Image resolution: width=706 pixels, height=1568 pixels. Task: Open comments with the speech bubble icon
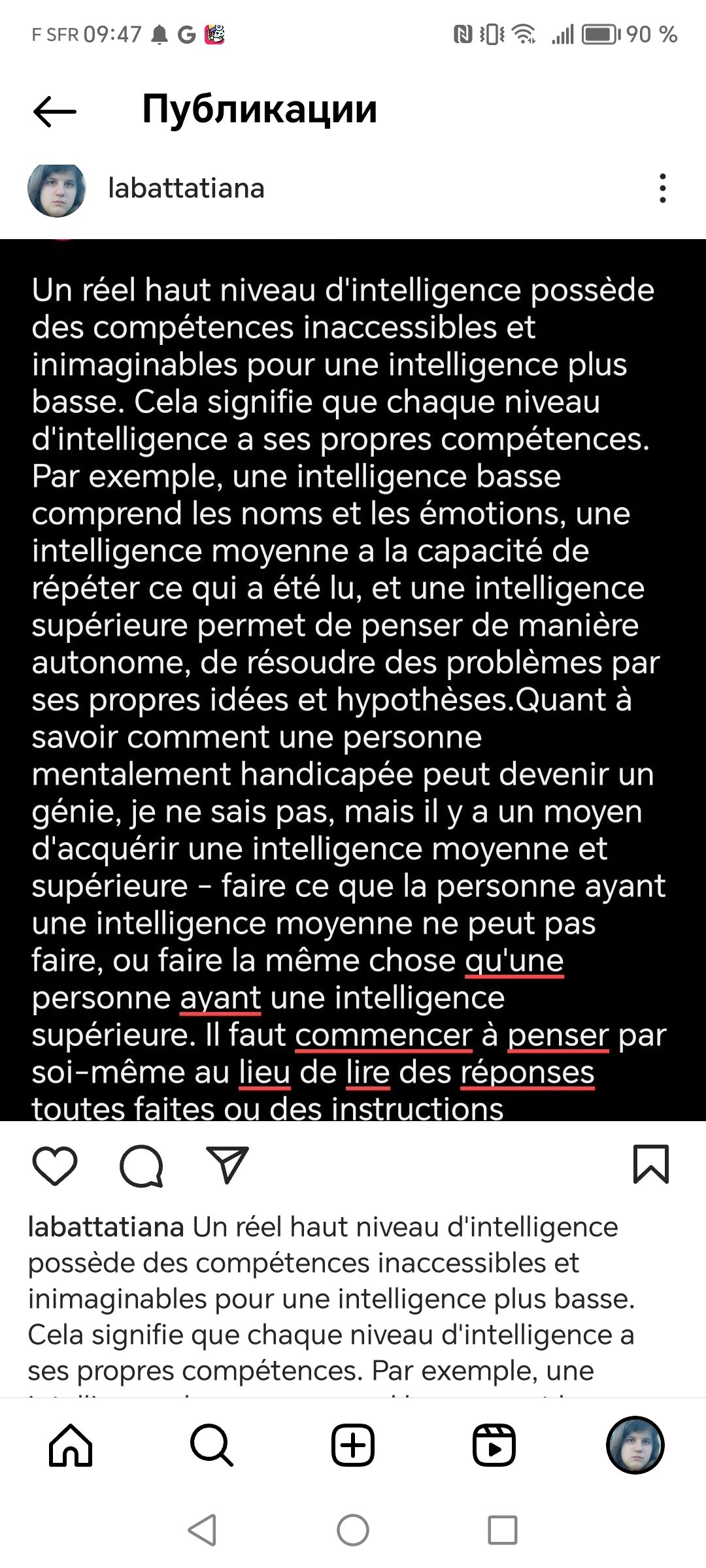pyautogui.click(x=141, y=1165)
